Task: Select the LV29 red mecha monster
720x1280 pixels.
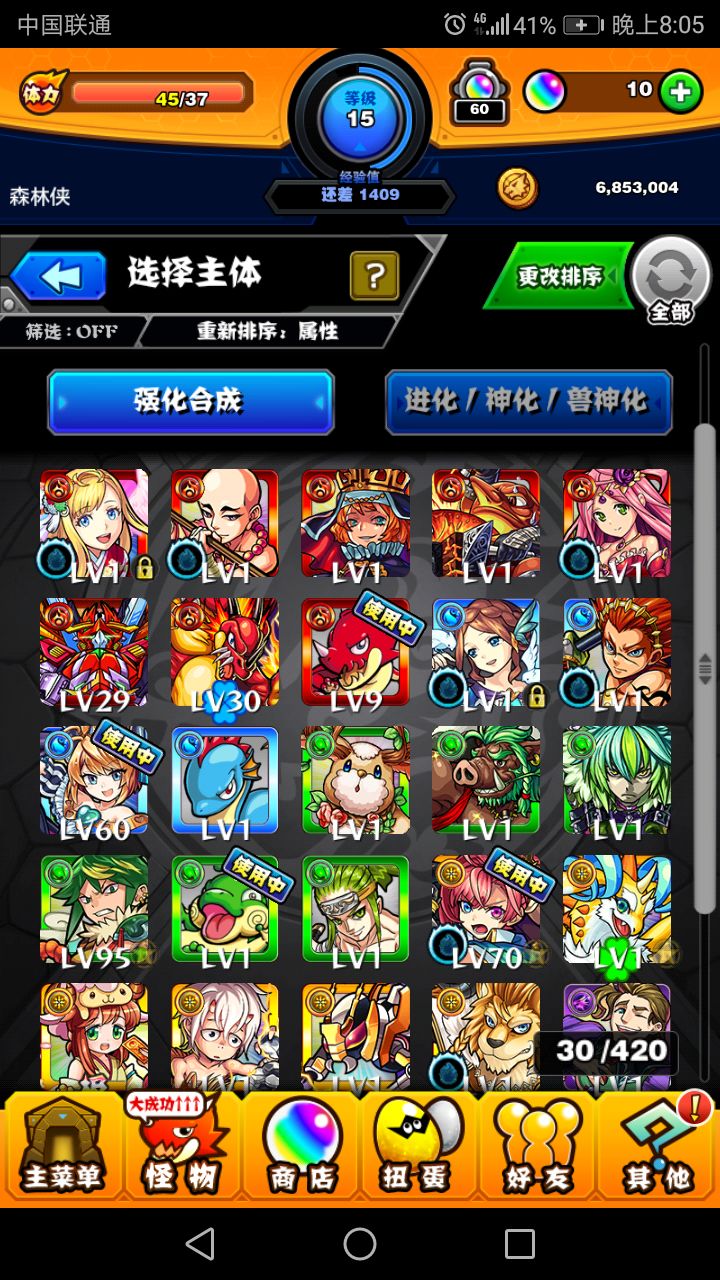Action: [94, 653]
